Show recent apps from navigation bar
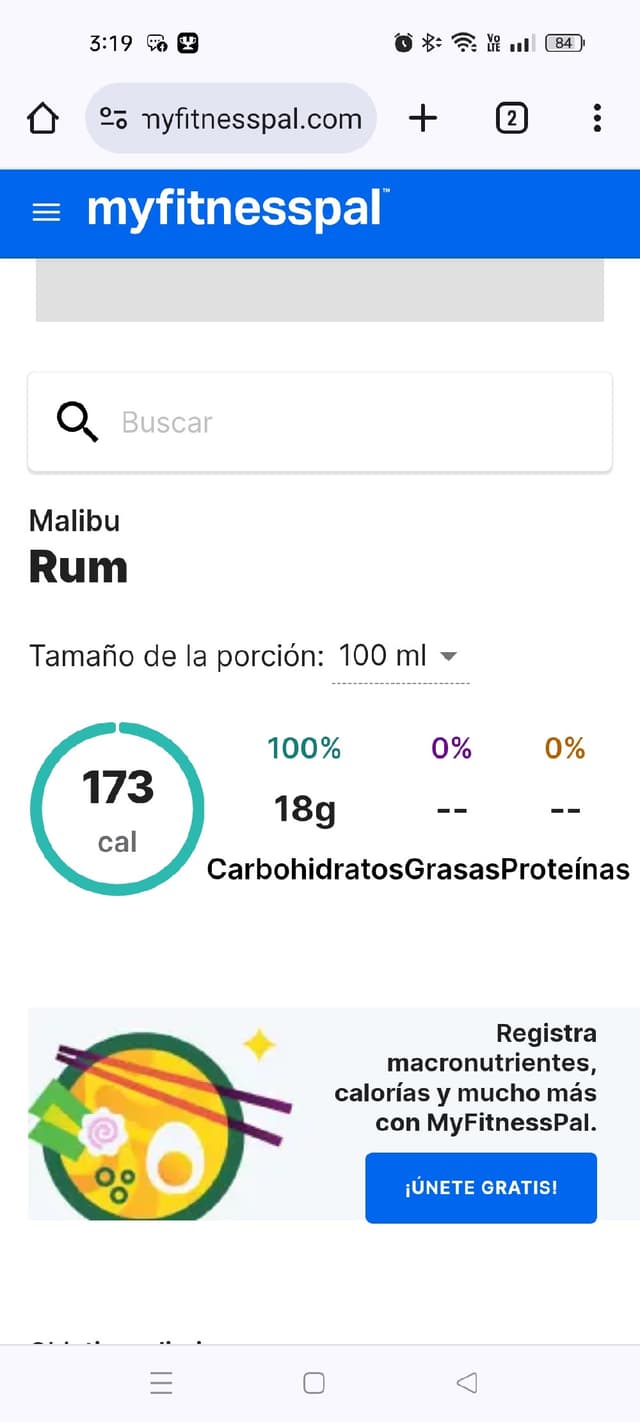Image resolution: width=640 pixels, height=1422 pixels. click(x=161, y=1383)
